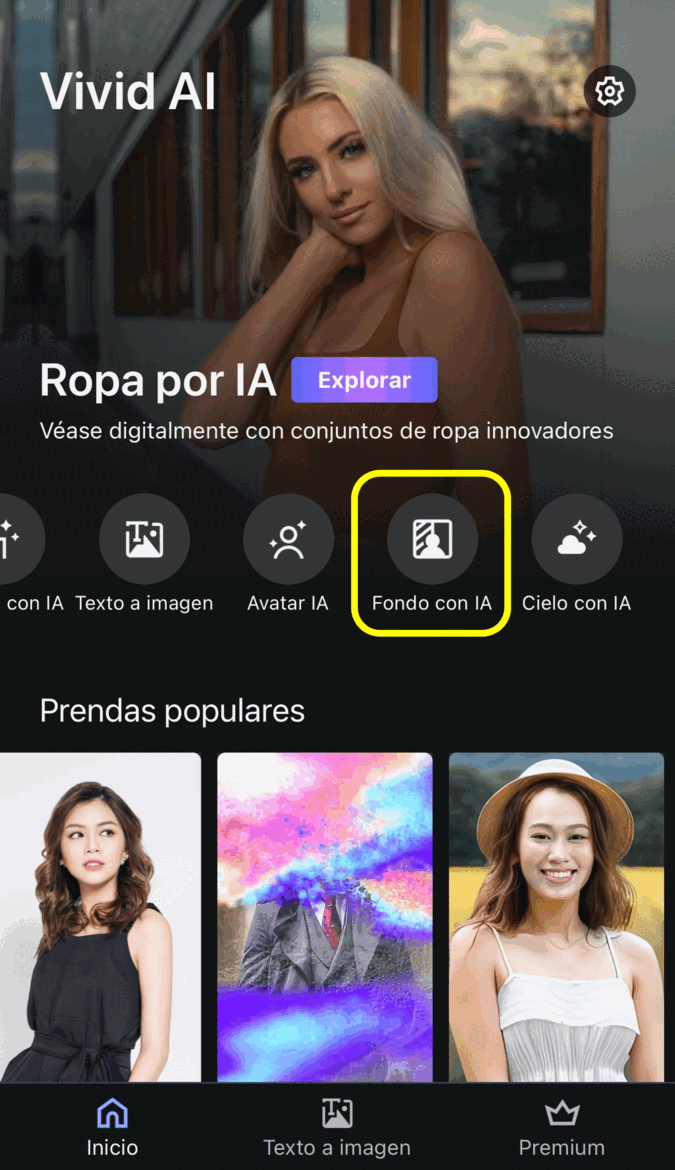Go to the Premium tab
This screenshot has width=675, height=1170.
tap(561, 1127)
